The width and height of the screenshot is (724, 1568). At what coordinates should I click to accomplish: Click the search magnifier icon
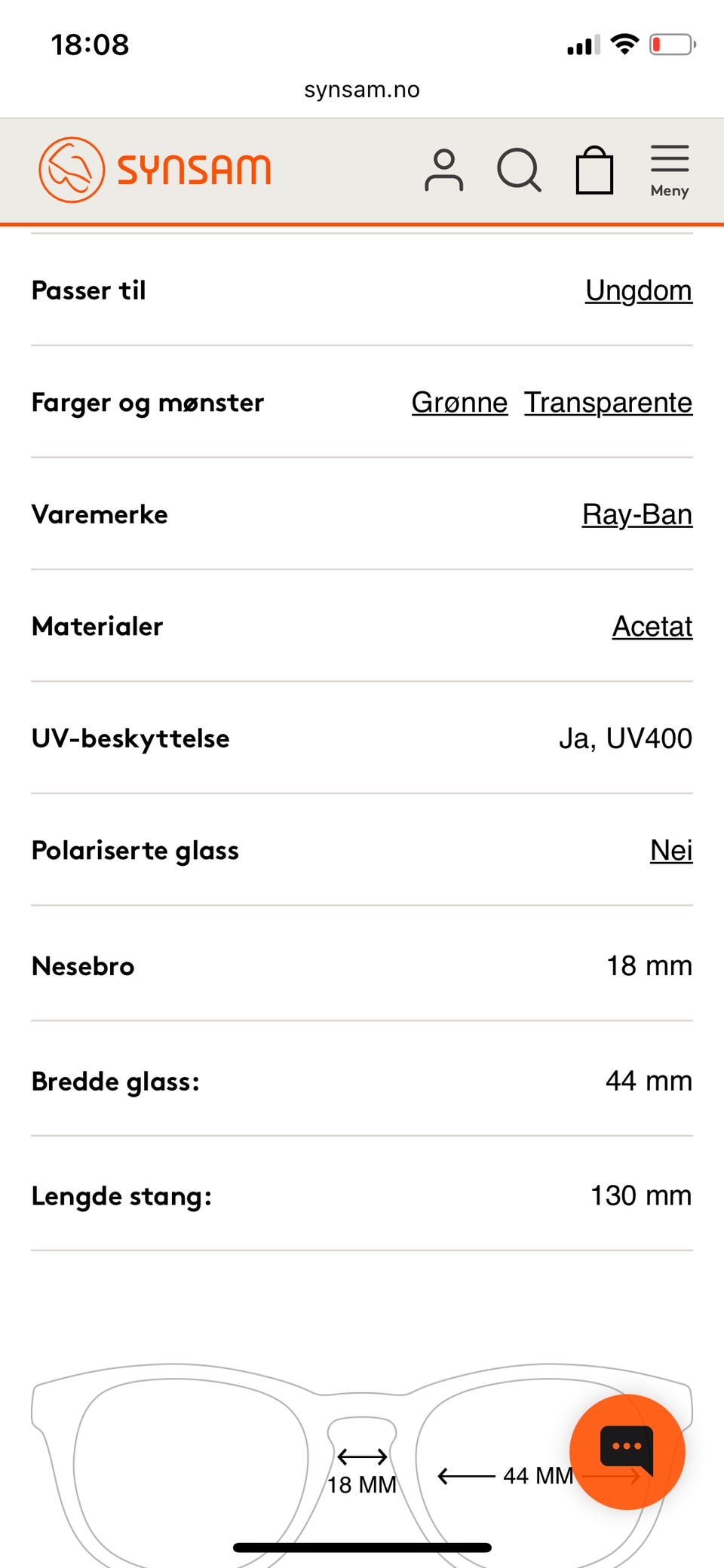(x=520, y=169)
